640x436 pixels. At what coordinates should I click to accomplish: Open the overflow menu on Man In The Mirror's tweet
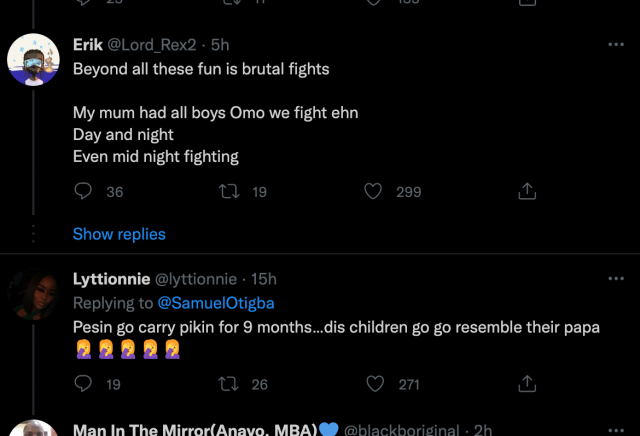tap(616, 430)
